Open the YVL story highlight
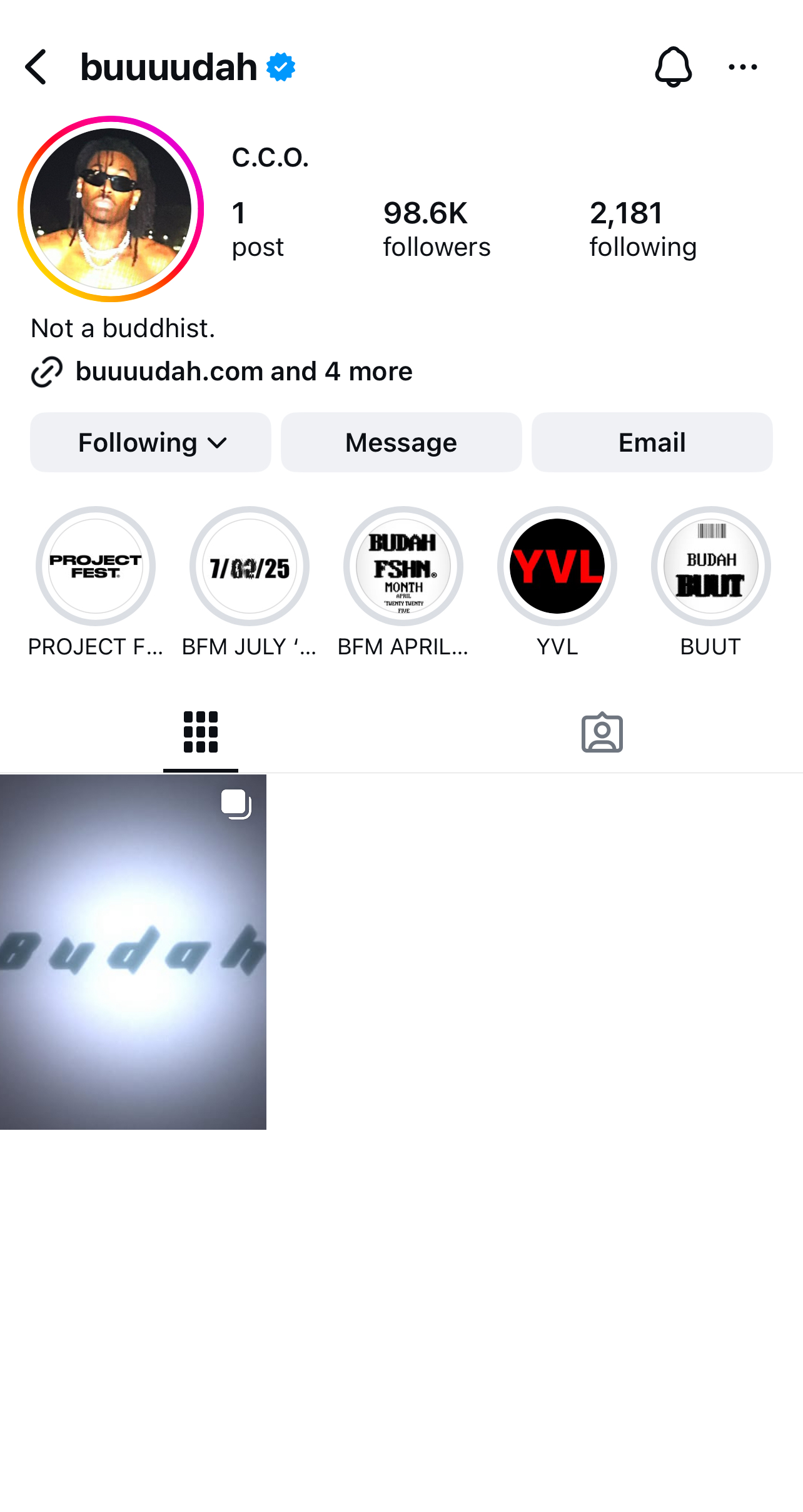 [x=557, y=566]
